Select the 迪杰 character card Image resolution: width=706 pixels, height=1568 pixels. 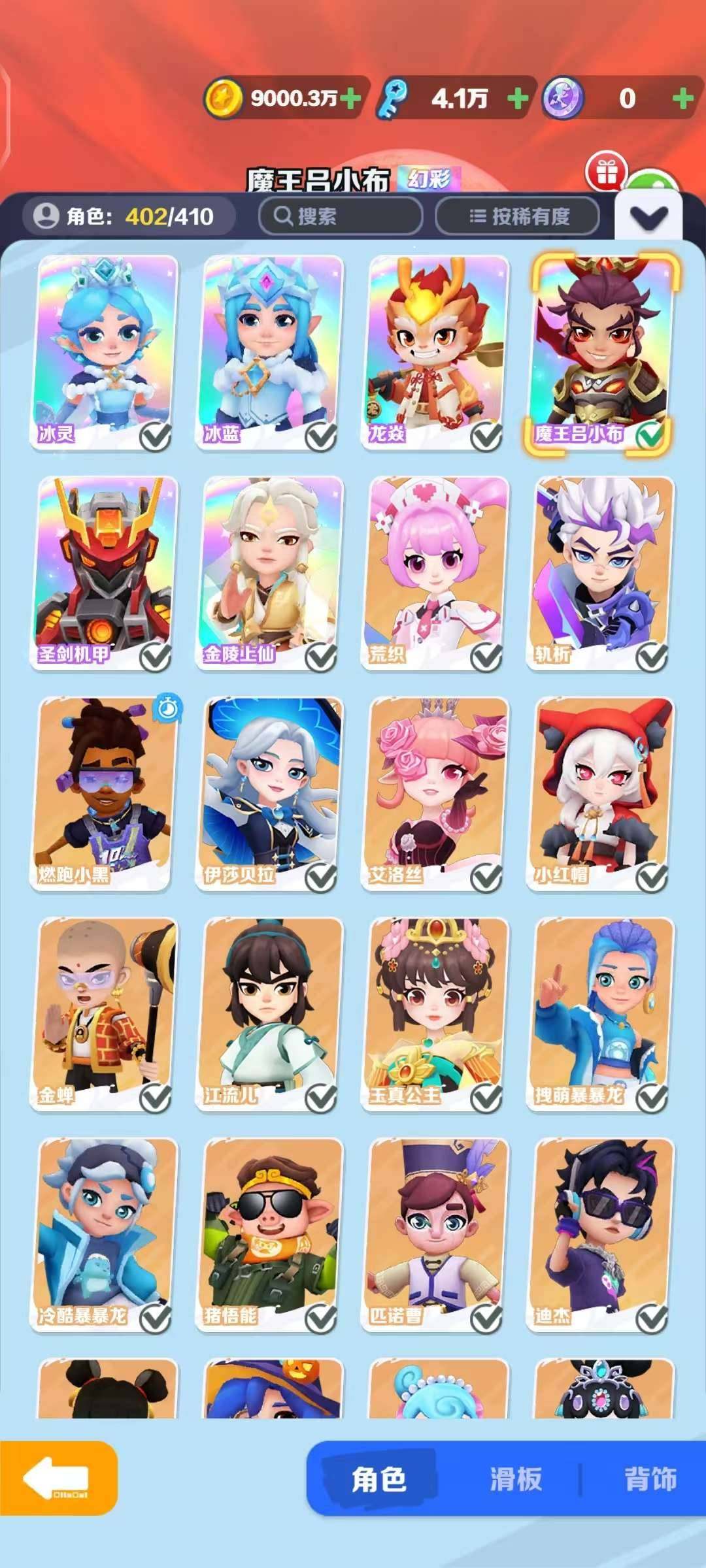(600, 1233)
